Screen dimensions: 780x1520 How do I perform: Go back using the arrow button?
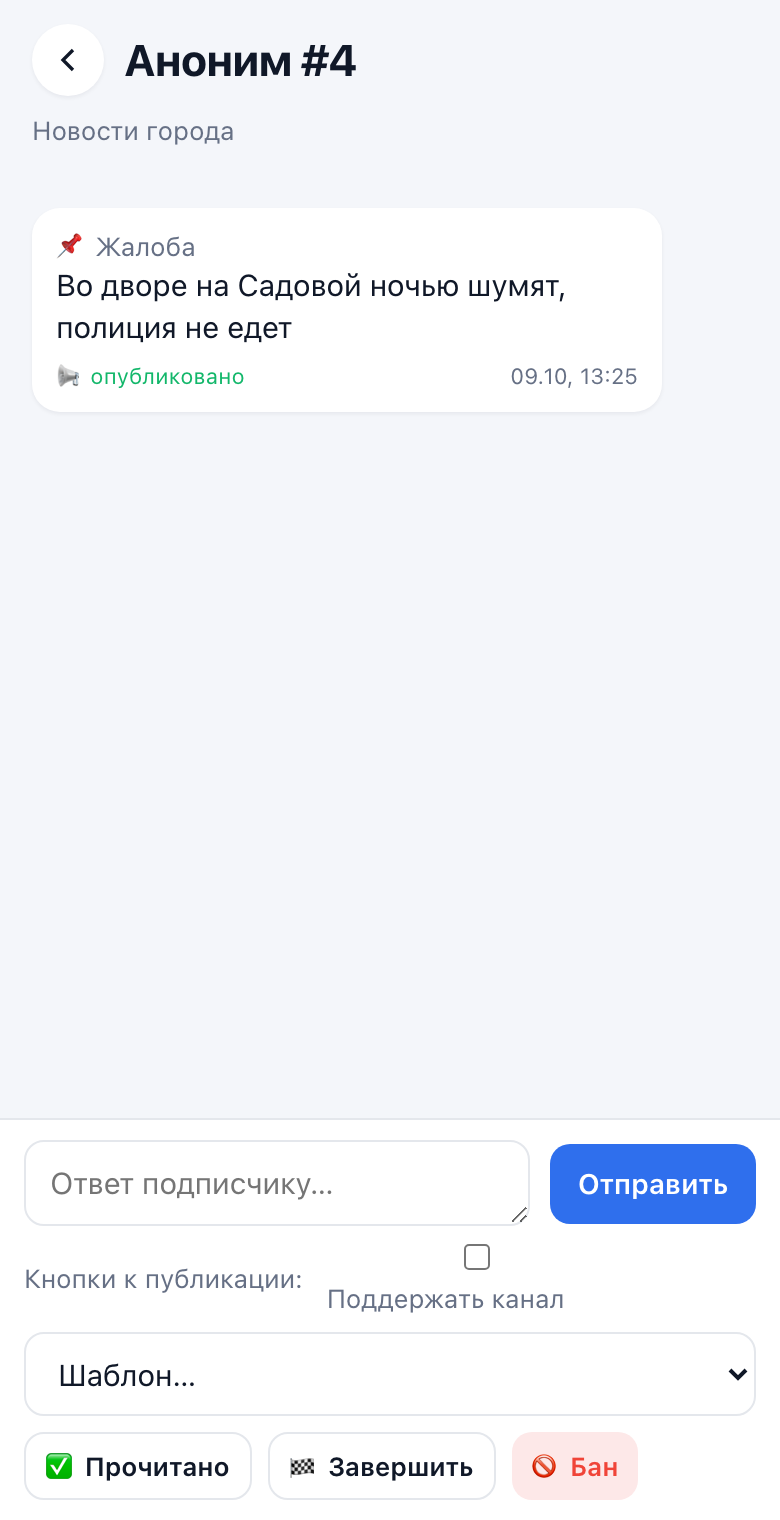[x=68, y=60]
